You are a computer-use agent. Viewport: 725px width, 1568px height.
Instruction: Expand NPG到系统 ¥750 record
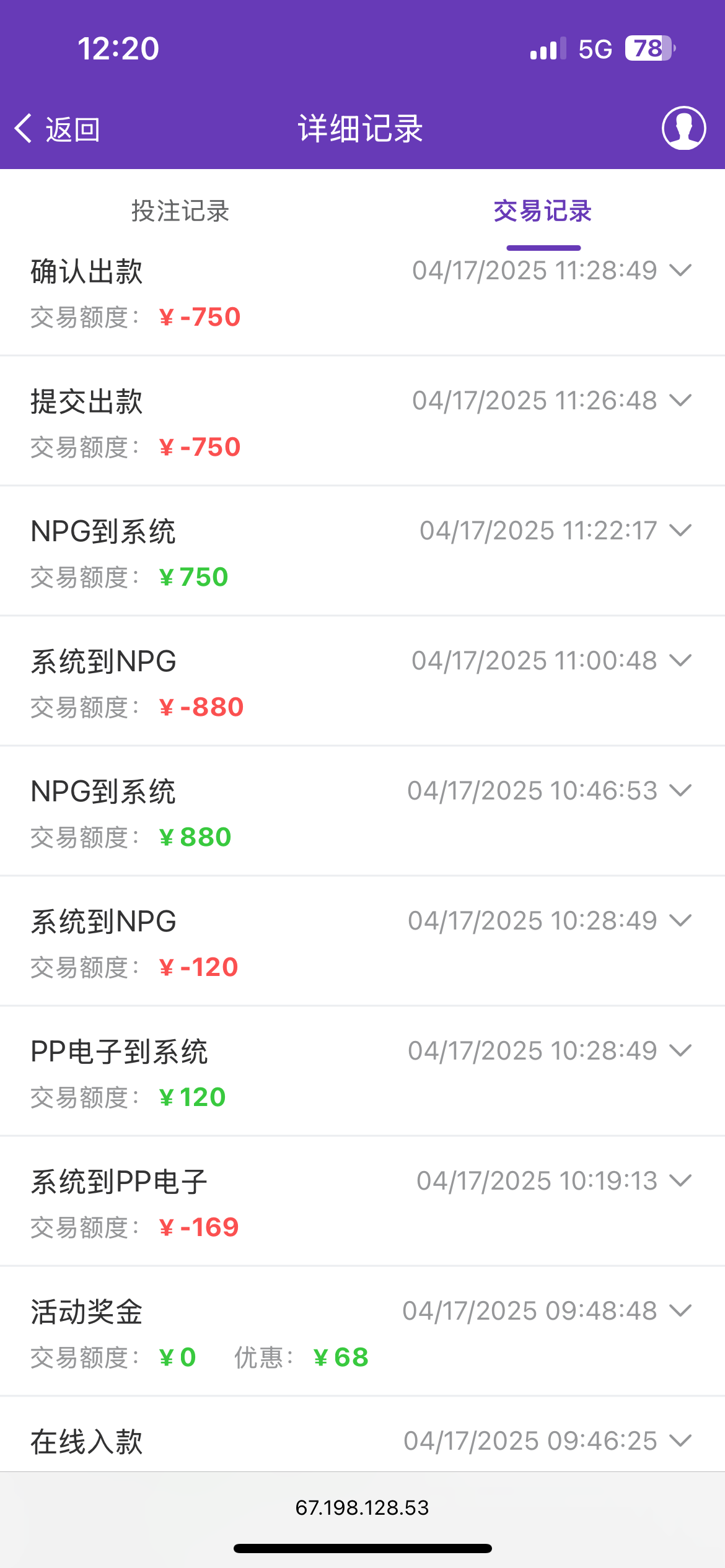(680, 531)
